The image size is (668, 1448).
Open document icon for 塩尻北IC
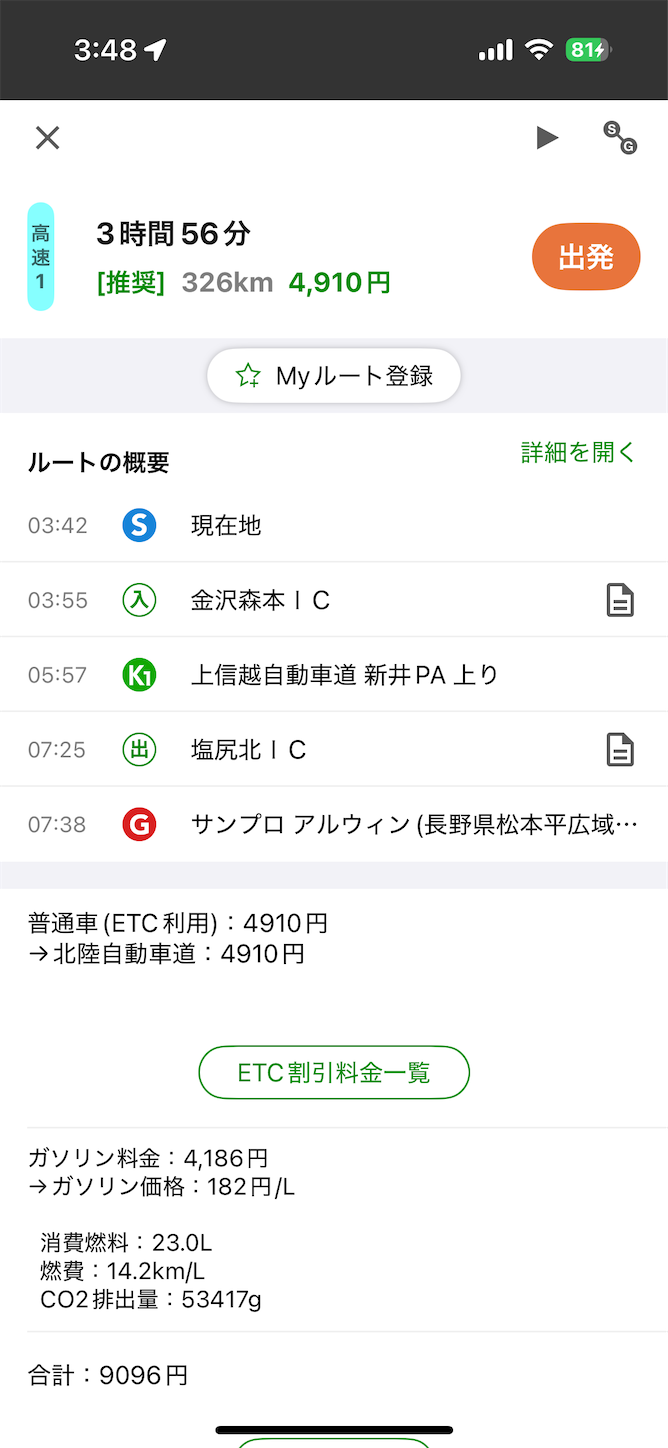620,750
